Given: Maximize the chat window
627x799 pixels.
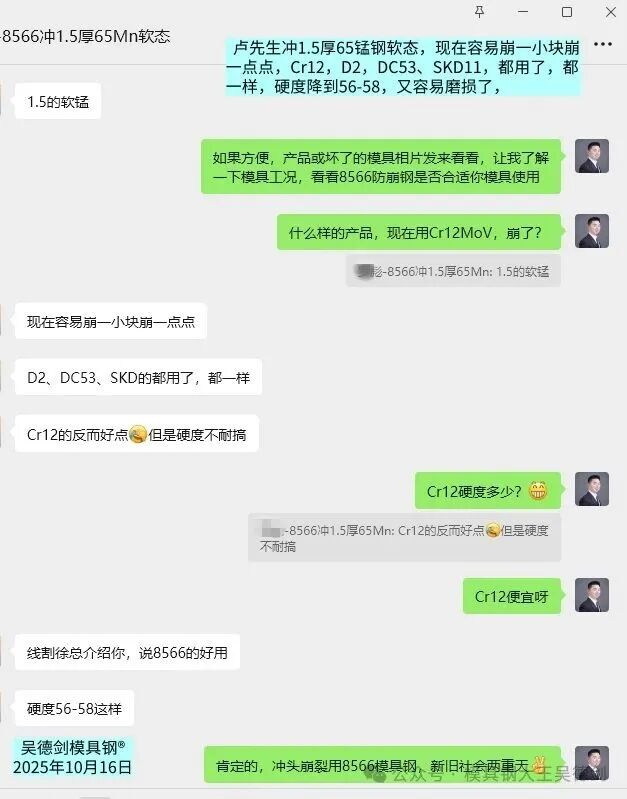Looking at the screenshot, I should coord(567,12).
